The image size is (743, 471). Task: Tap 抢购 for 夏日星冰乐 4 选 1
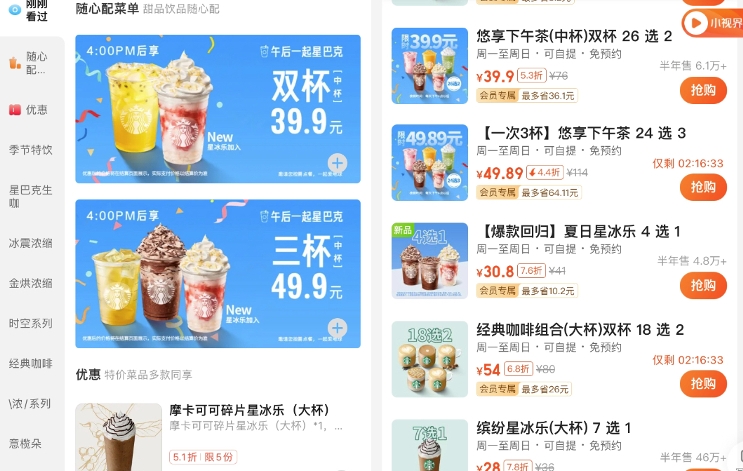click(x=703, y=285)
